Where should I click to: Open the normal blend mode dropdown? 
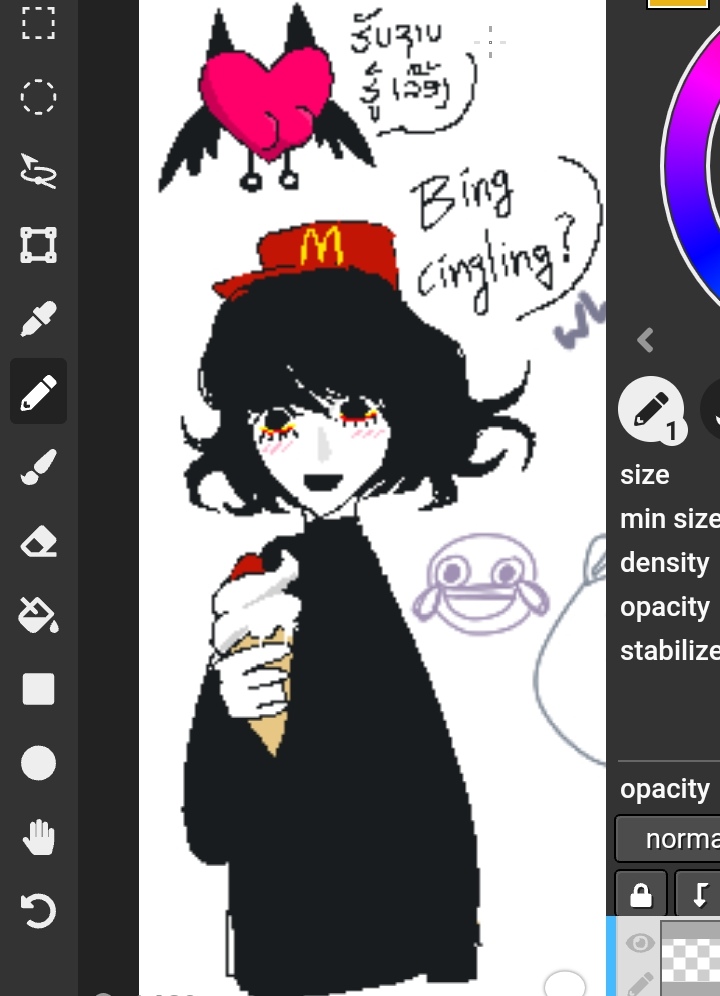point(668,838)
